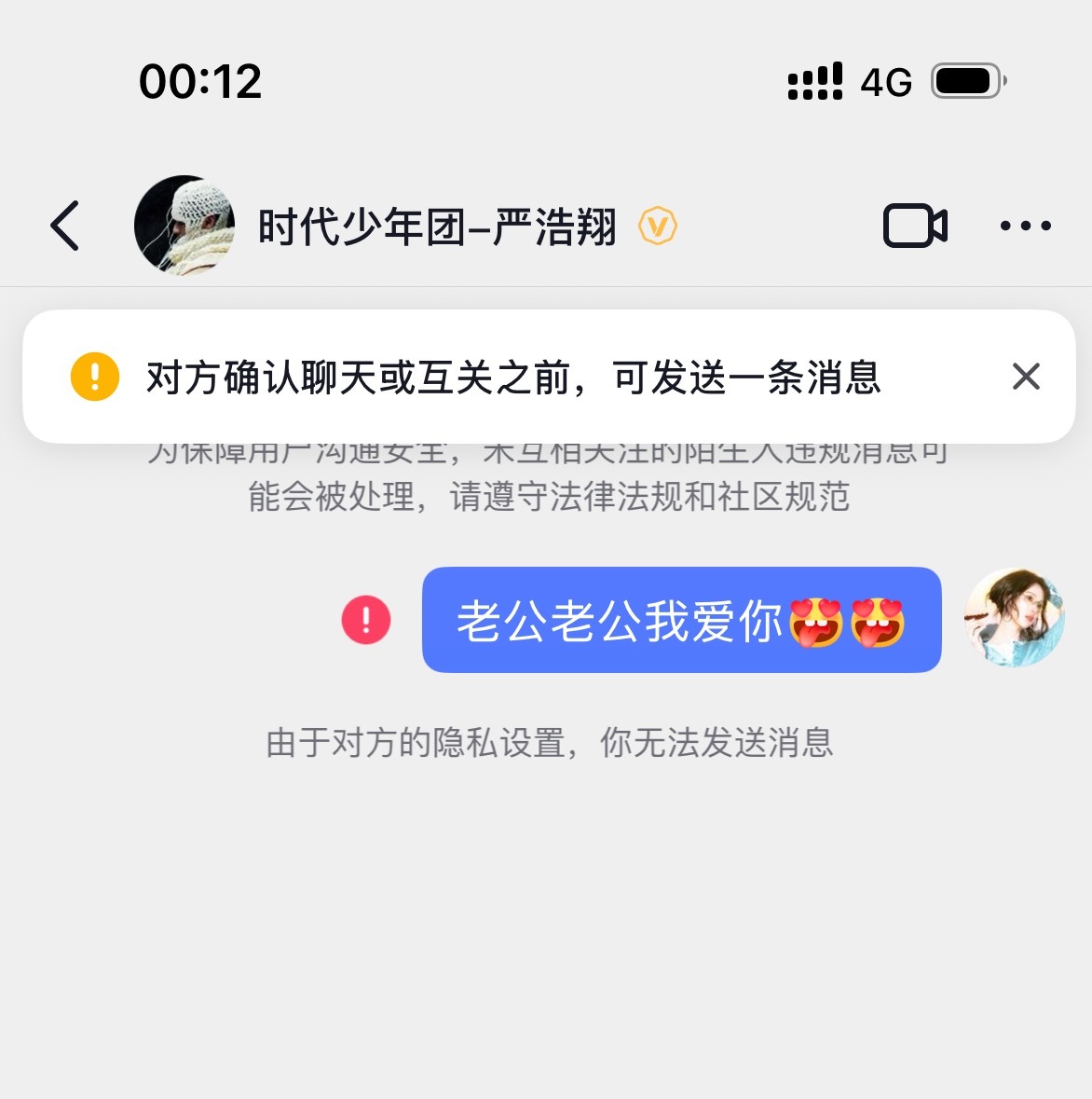Start a video call with 严浩翔

point(916,226)
